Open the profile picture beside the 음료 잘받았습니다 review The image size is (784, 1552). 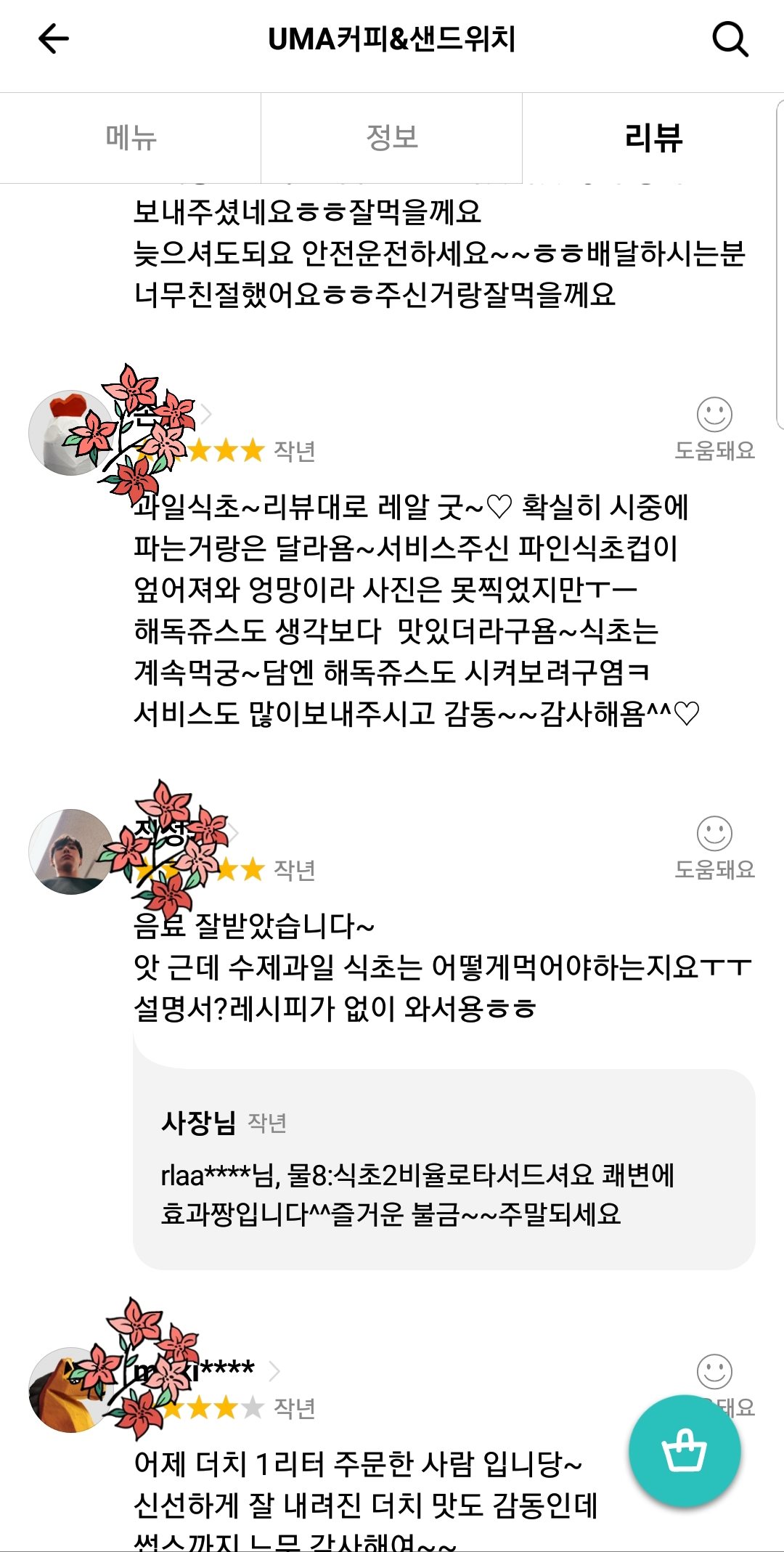point(70,851)
